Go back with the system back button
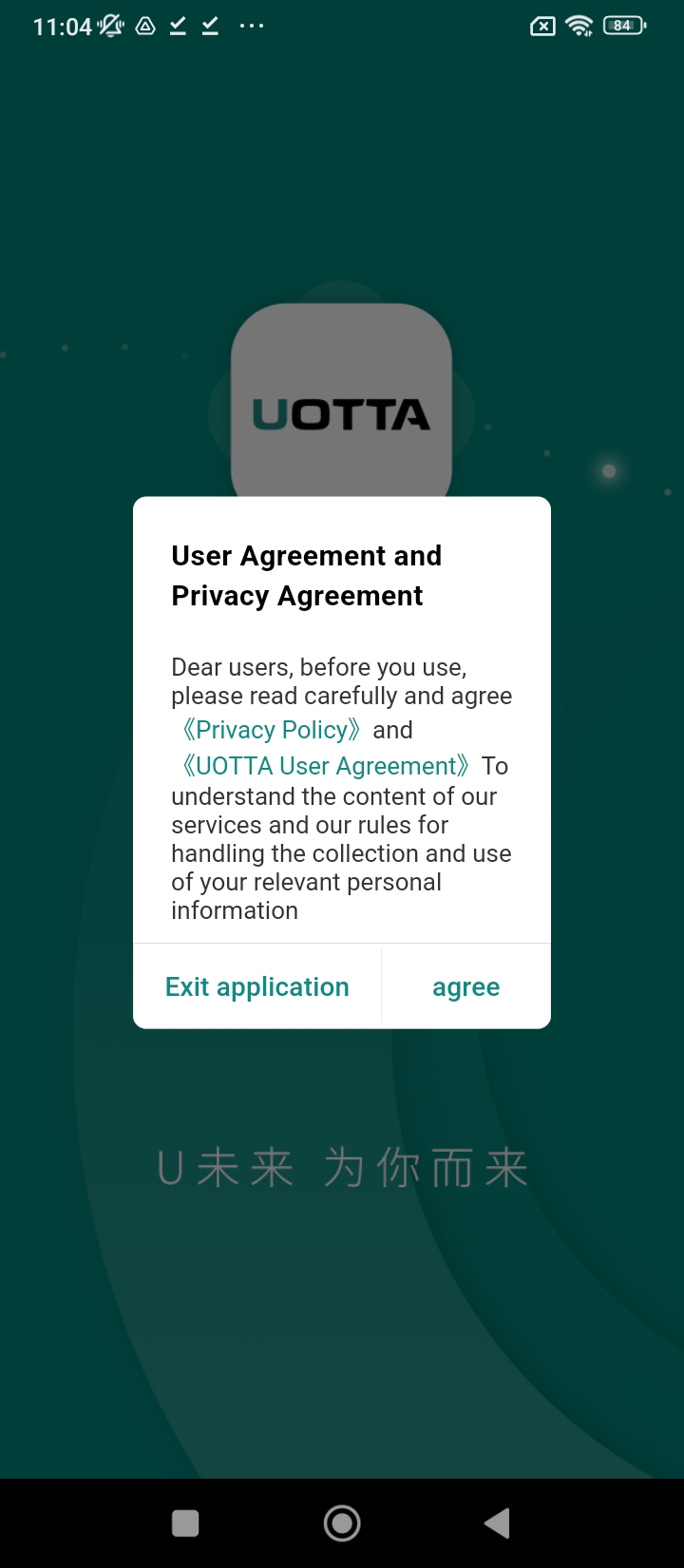 497,1523
